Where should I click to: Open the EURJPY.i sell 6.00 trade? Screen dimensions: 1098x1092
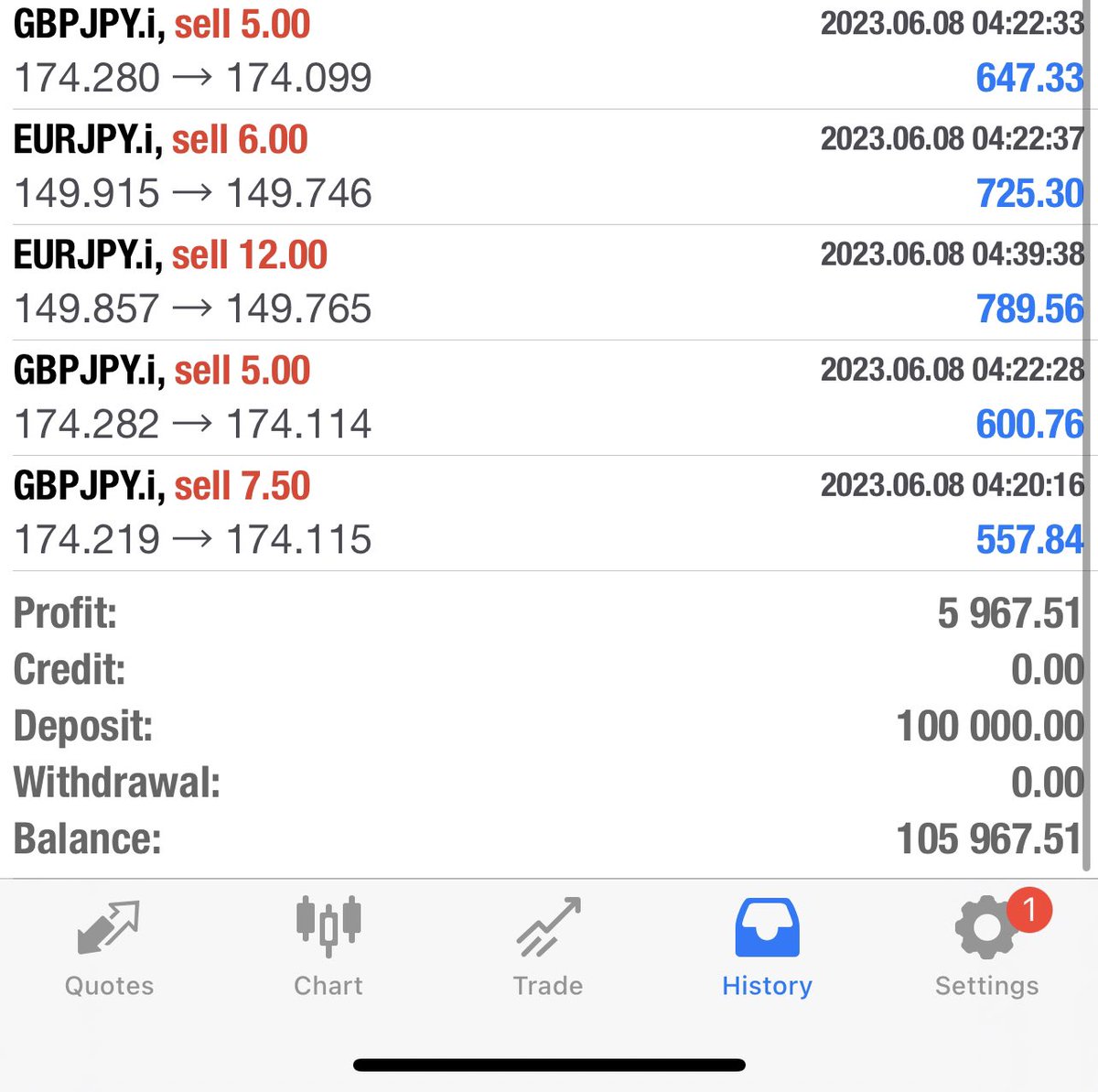[x=547, y=167]
